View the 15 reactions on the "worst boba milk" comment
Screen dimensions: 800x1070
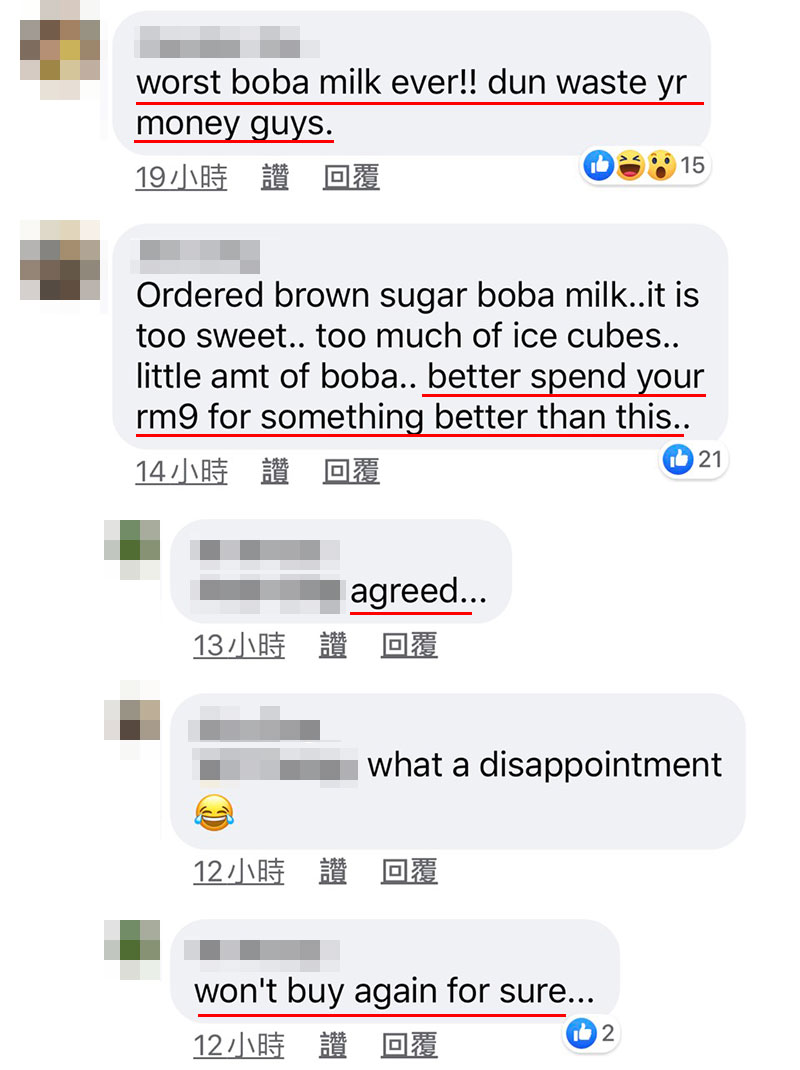[x=645, y=166]
